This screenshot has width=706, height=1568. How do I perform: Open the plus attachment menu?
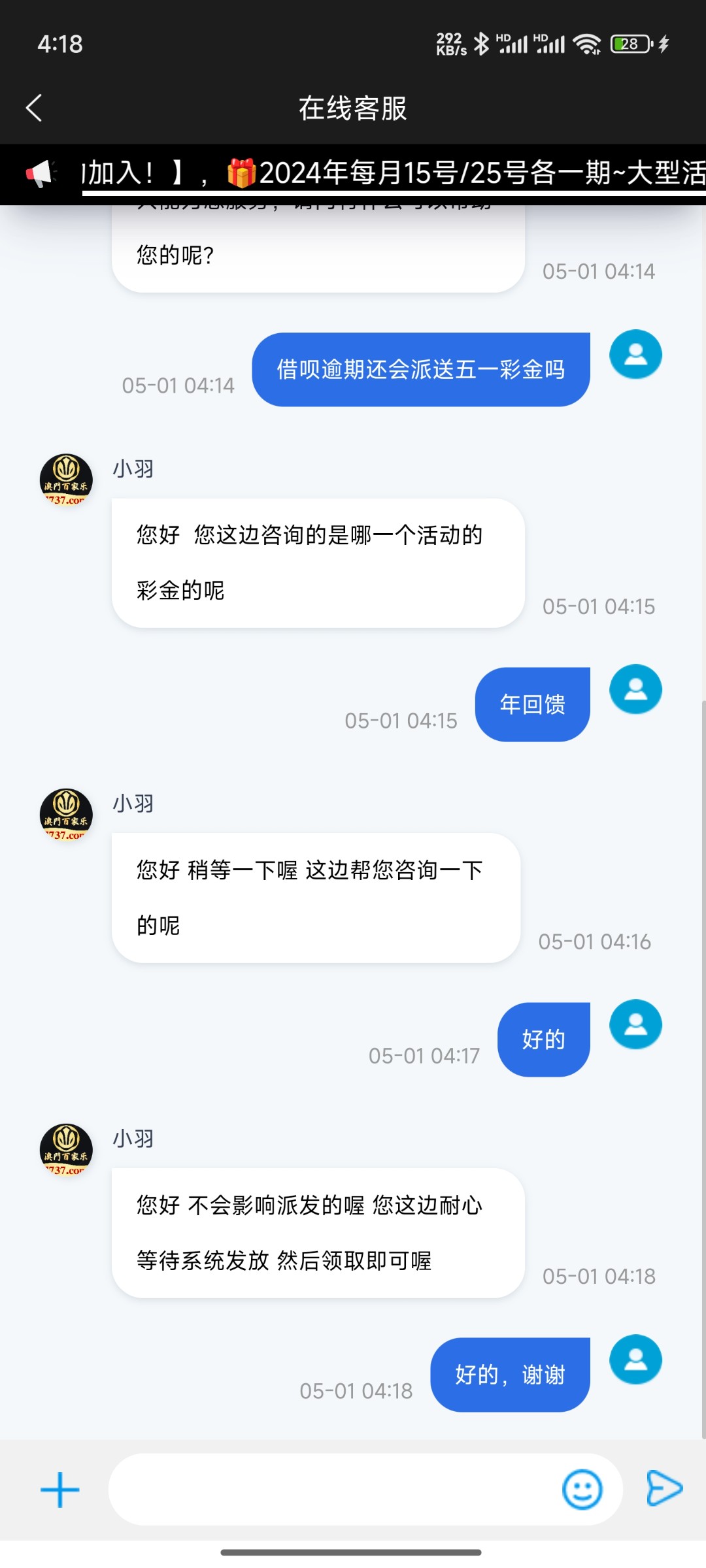coord(60,1490)
